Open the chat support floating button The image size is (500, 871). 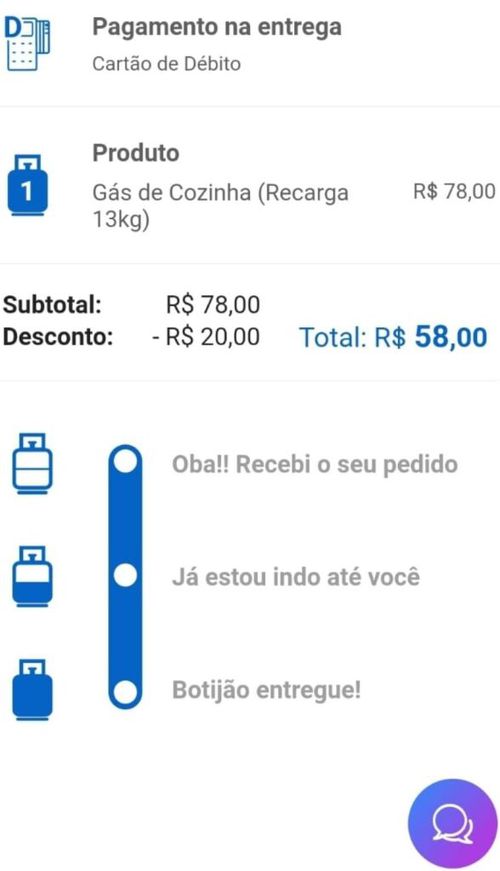(452, 823)
